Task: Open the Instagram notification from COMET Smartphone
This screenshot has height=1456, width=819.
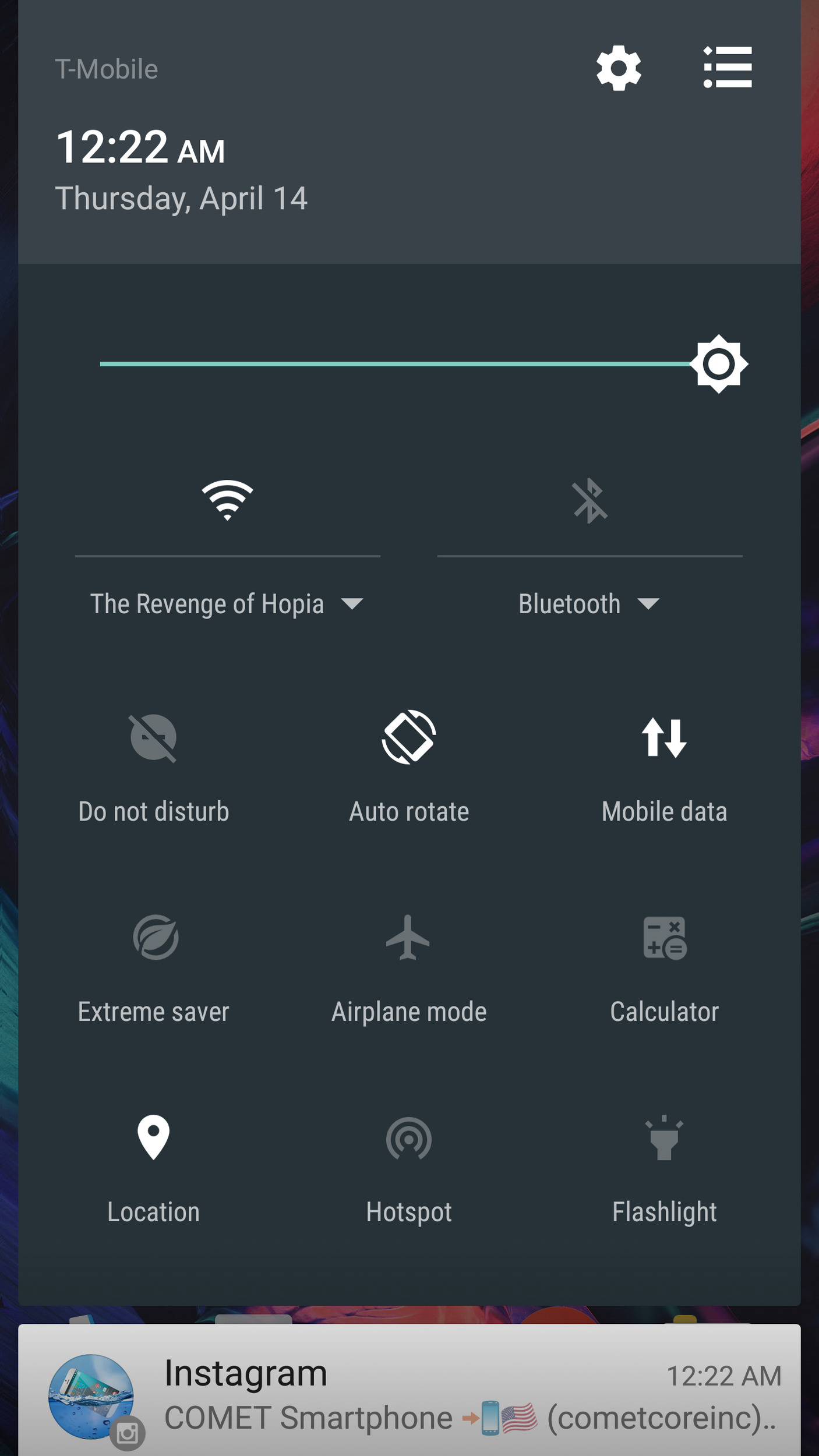Action: tap(409, 1395)
